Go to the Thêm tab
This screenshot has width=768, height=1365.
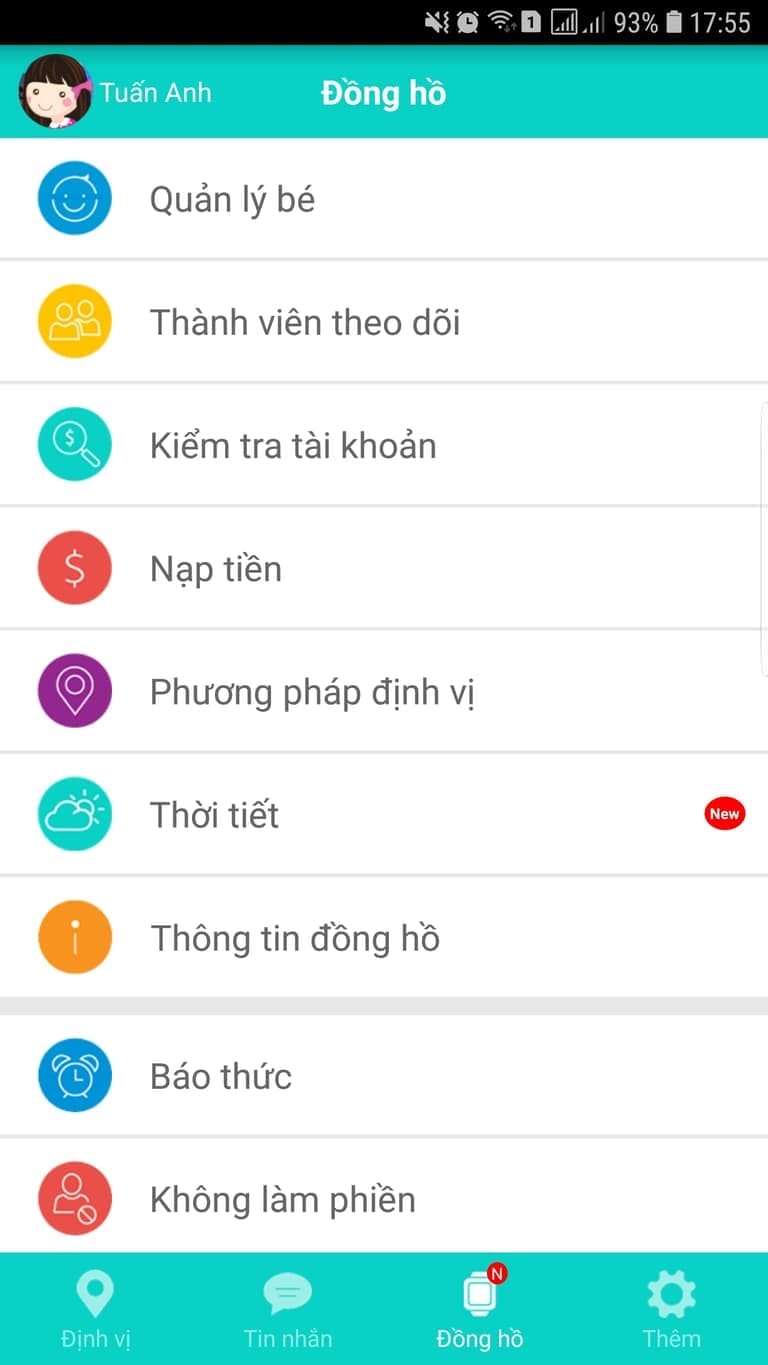coord(671,1310)
